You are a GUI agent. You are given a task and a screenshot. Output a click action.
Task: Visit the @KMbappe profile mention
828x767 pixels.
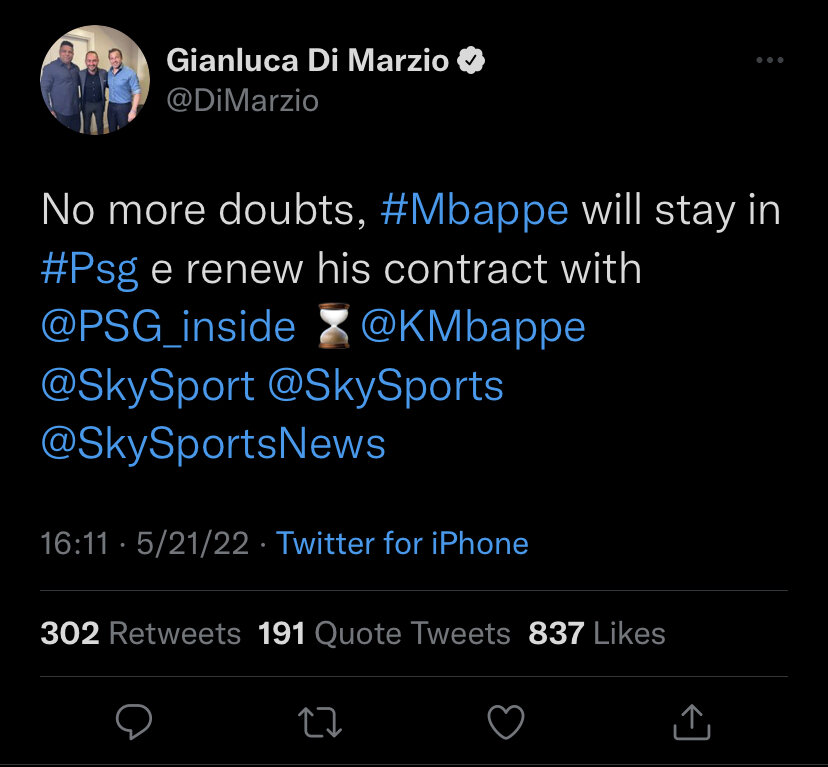[x=472, y=327]
